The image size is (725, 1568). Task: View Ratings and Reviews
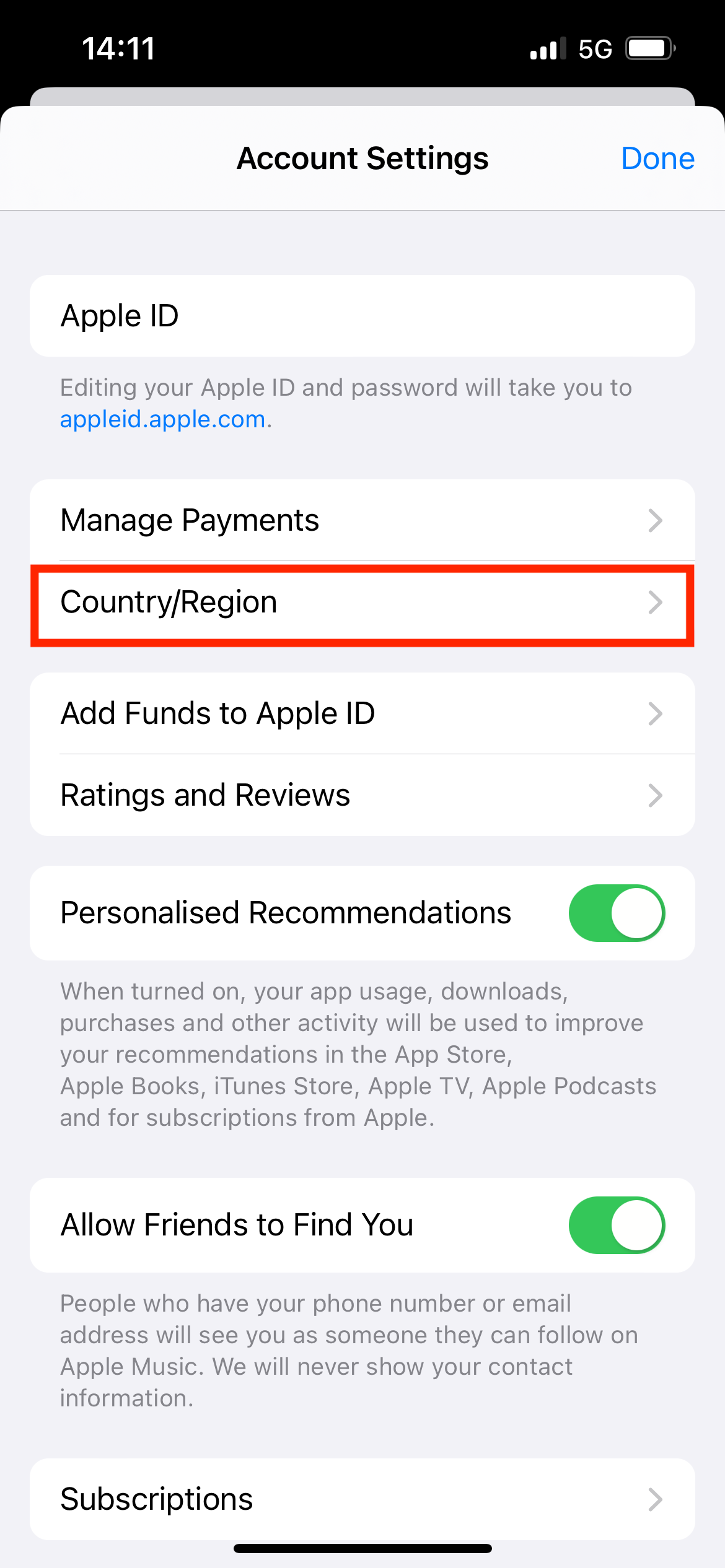pyautogui.click(x=362, y=795)
